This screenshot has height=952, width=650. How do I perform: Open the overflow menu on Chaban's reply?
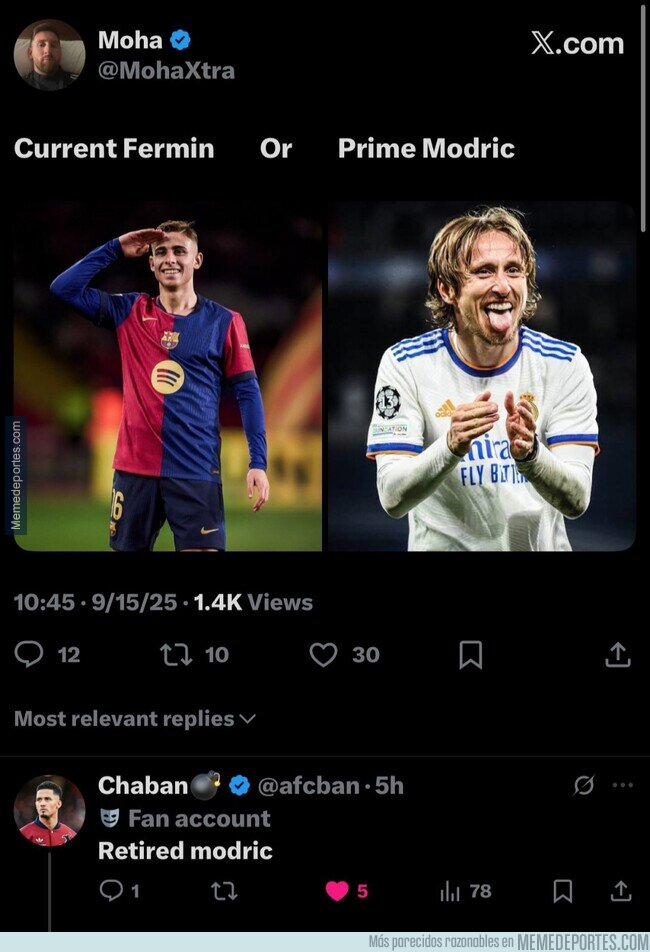(622, 786)
